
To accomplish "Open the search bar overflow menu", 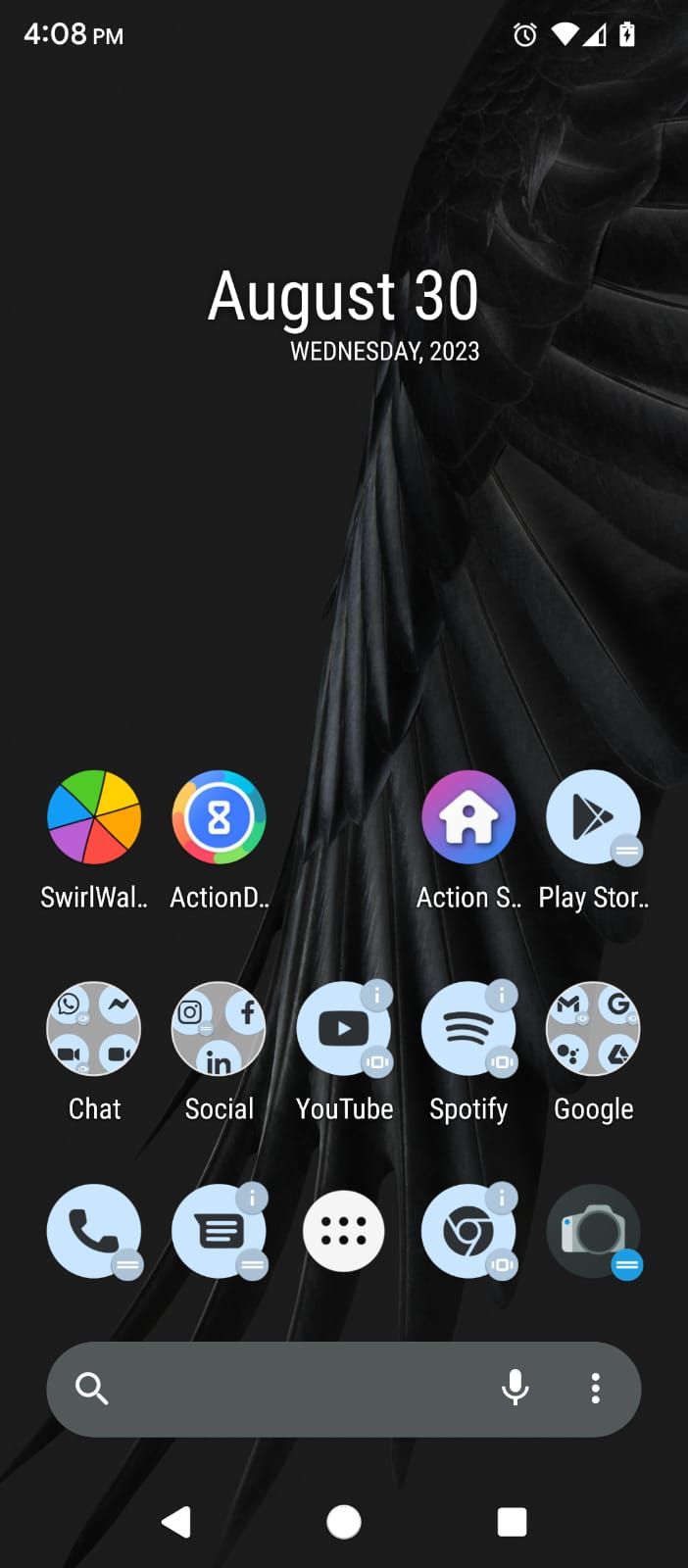I will tap(595, 1389).
